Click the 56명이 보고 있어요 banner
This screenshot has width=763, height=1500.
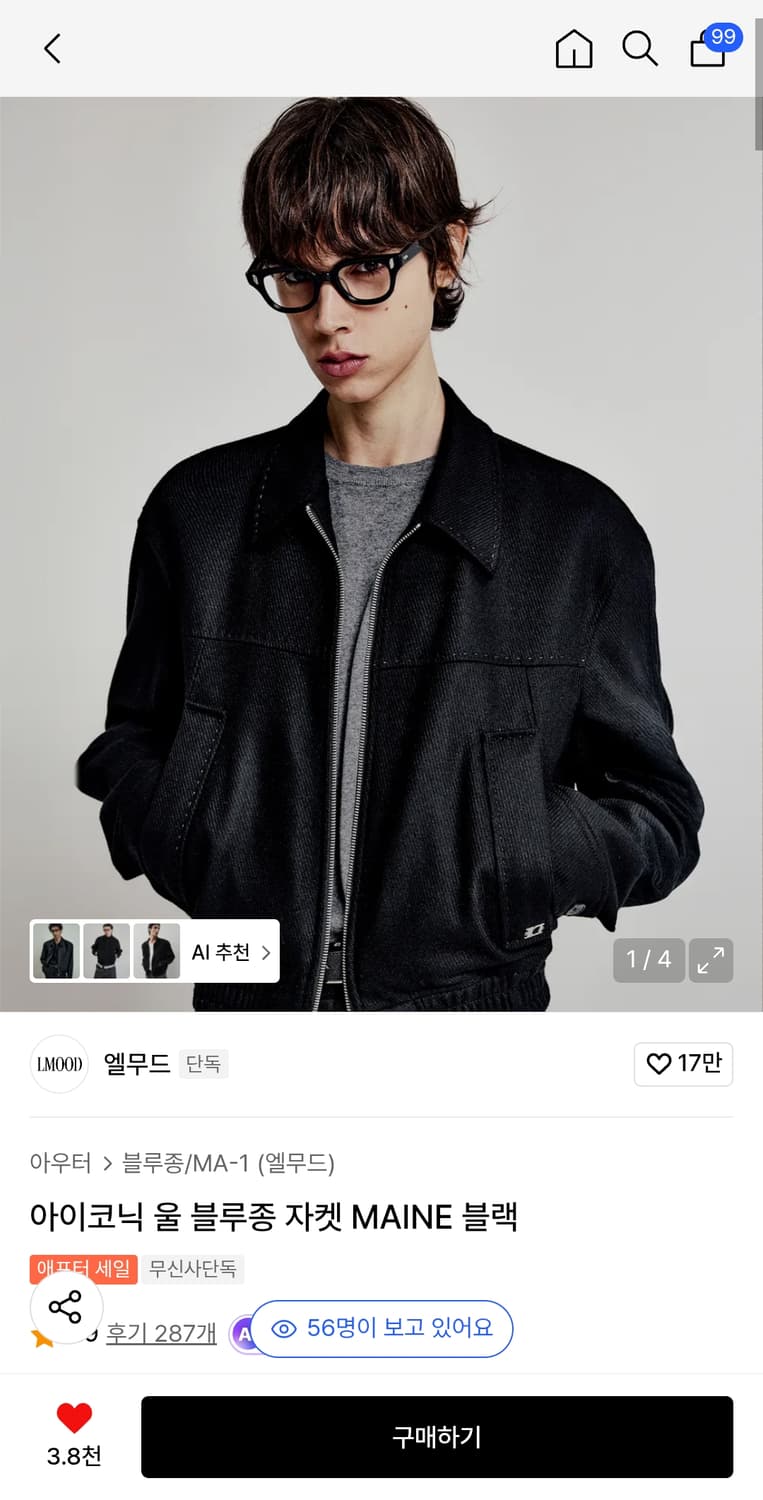(x=383, y=1329)
